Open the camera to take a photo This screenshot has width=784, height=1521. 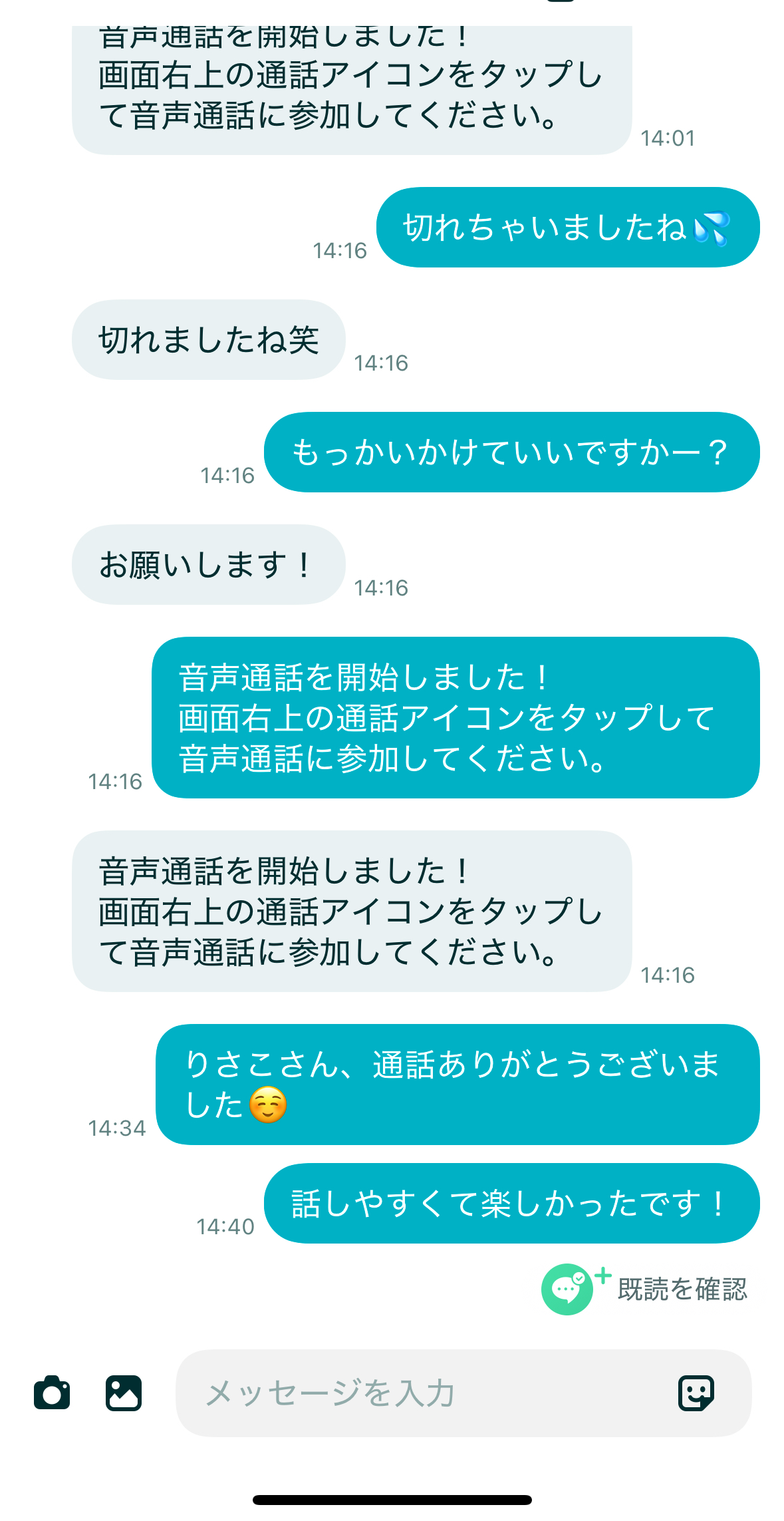[x=52, y=1393]
